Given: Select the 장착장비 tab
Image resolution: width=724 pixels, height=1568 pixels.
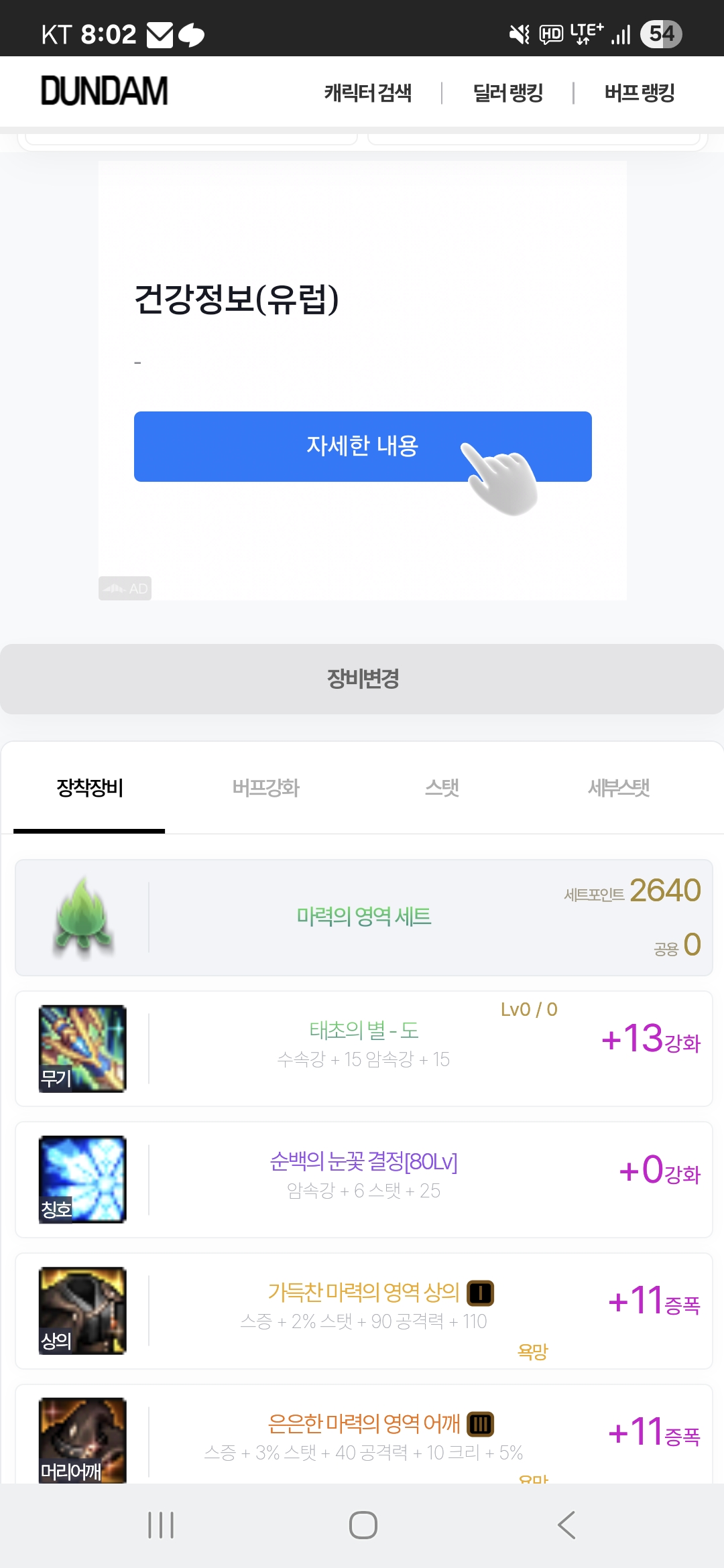Looking at the screenshot, I should click(89, 787).
